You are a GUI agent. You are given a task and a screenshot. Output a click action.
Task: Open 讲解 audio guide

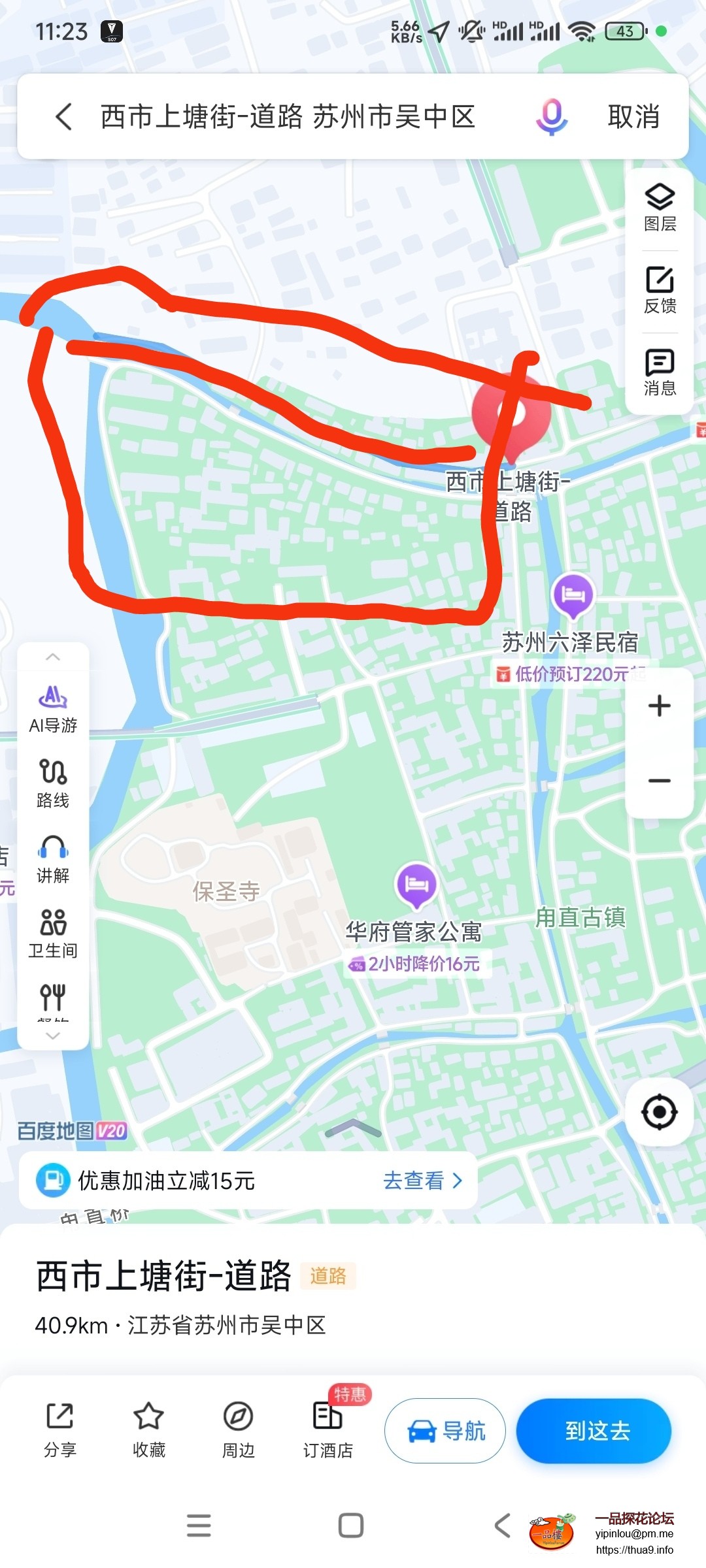coord(53,858)
